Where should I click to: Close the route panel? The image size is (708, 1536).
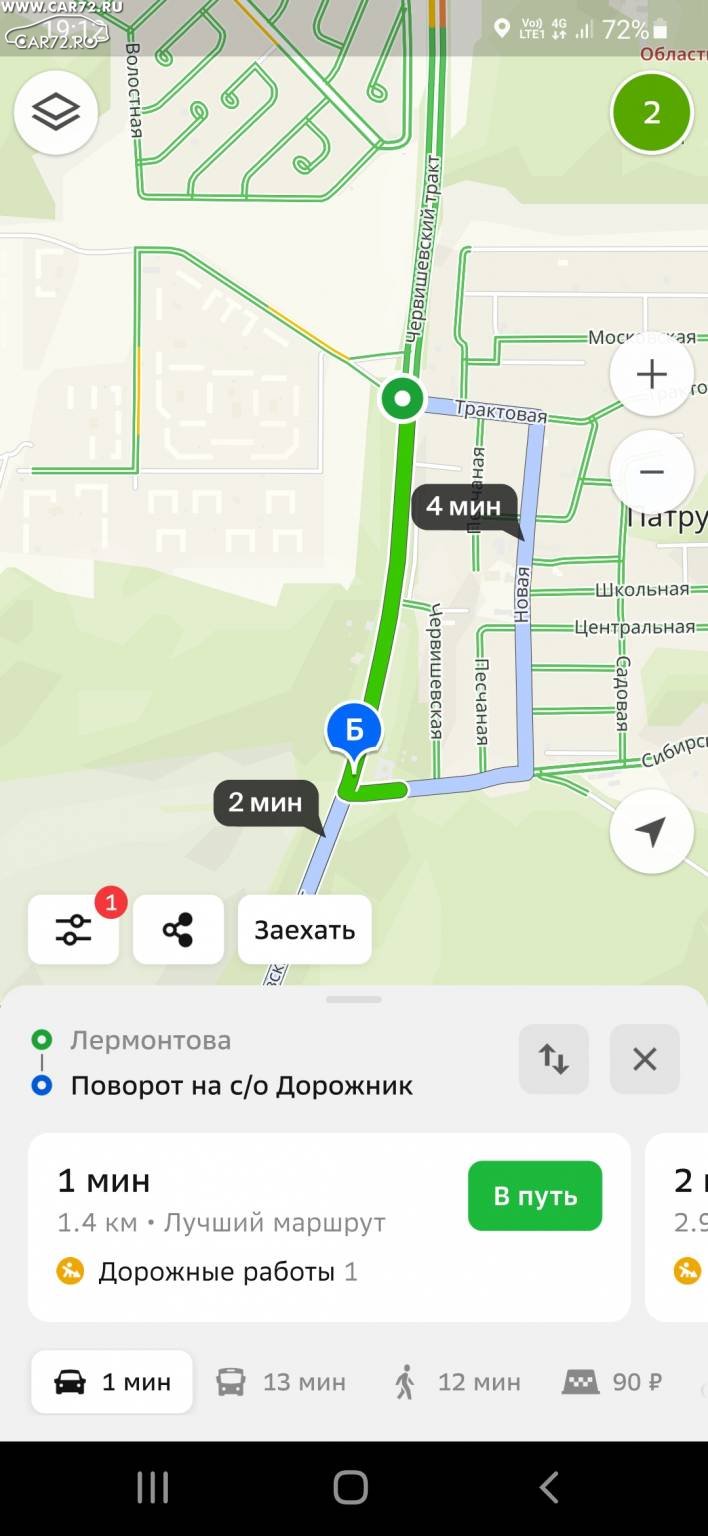(645, 1059)
